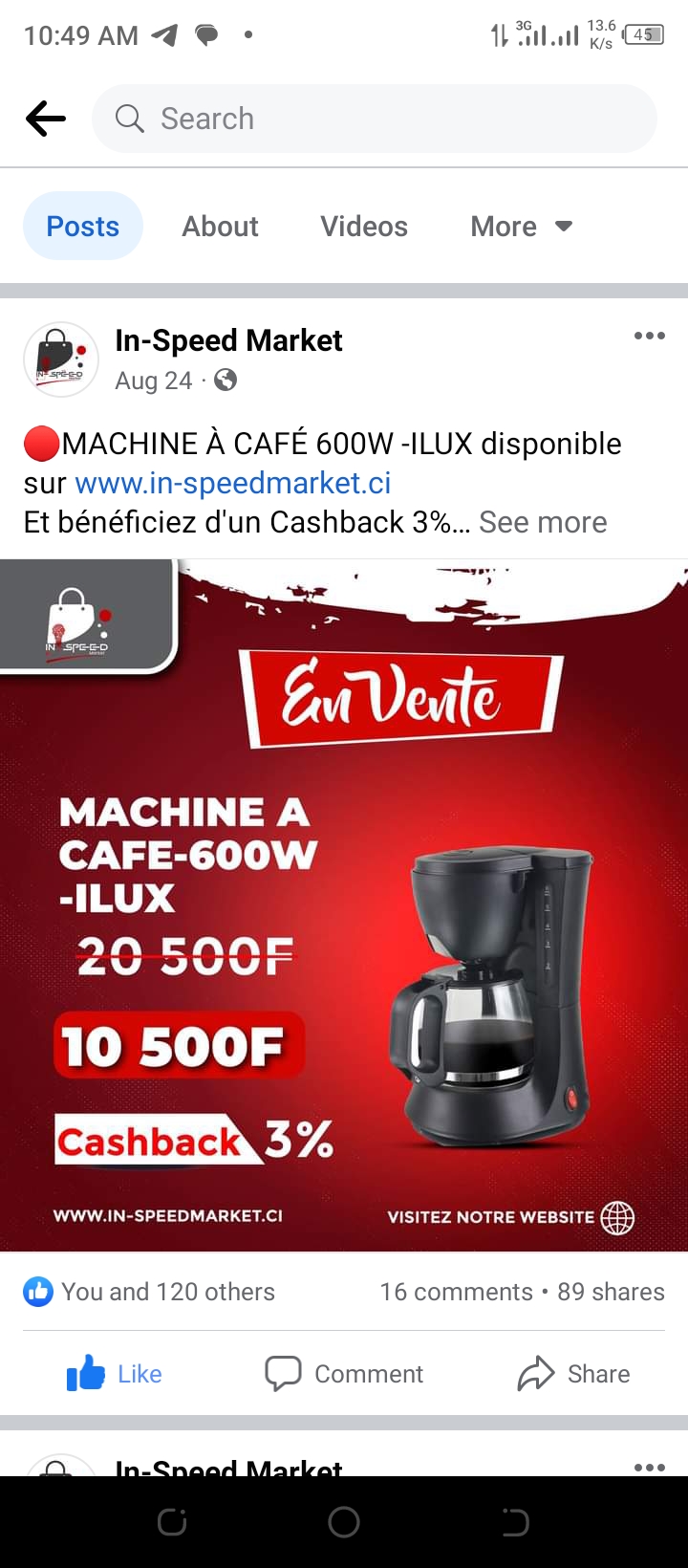Open the In-Speed Market page name
Screen dimensions: 688x1568
[x=228, y=340]
